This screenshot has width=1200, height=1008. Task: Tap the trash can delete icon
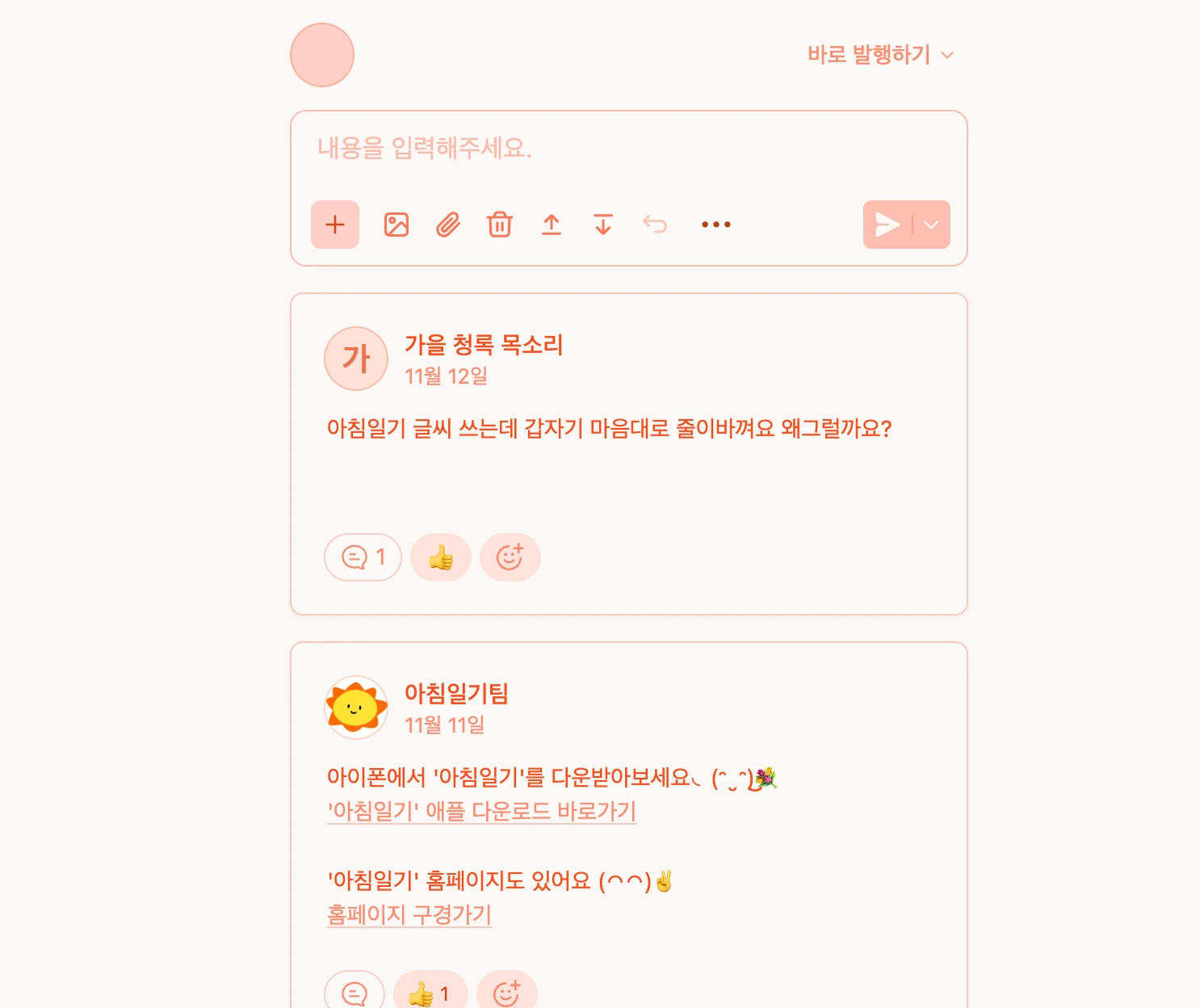500,225
